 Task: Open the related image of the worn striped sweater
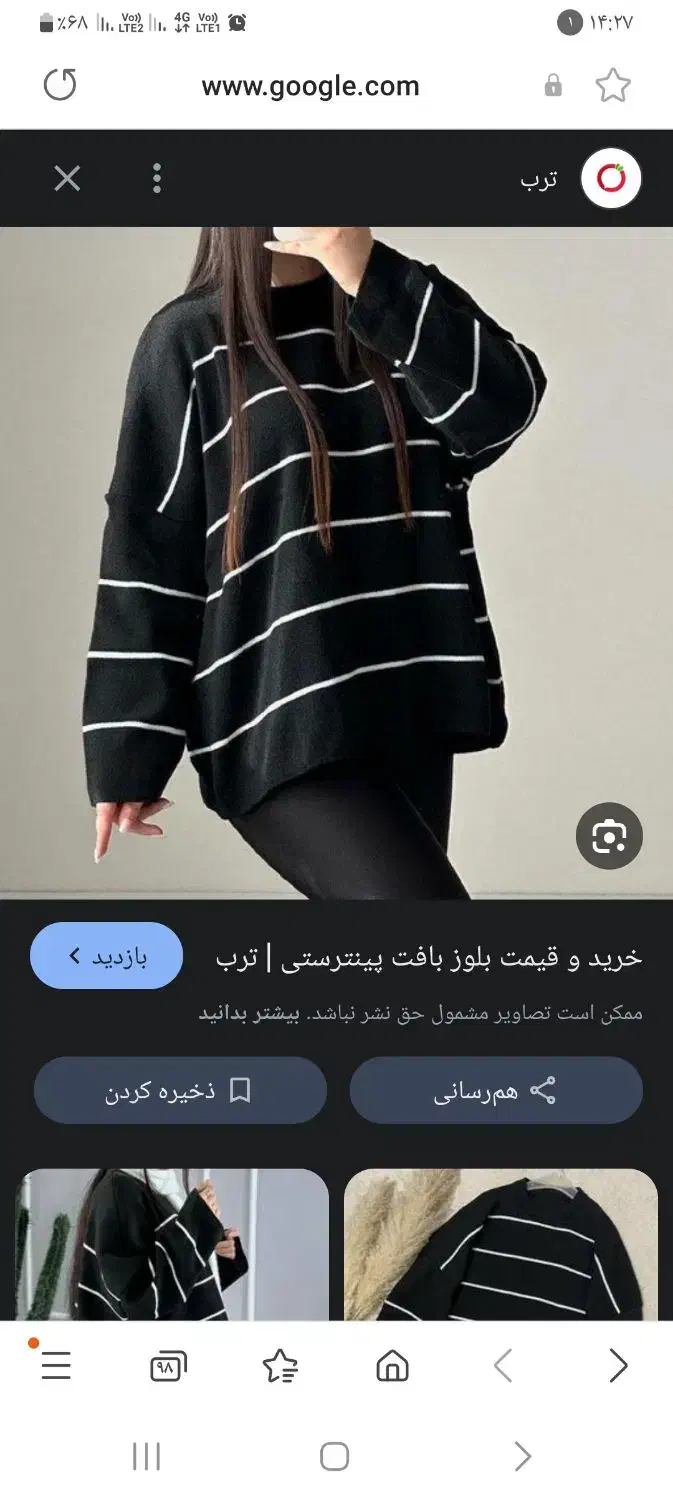172,1245
